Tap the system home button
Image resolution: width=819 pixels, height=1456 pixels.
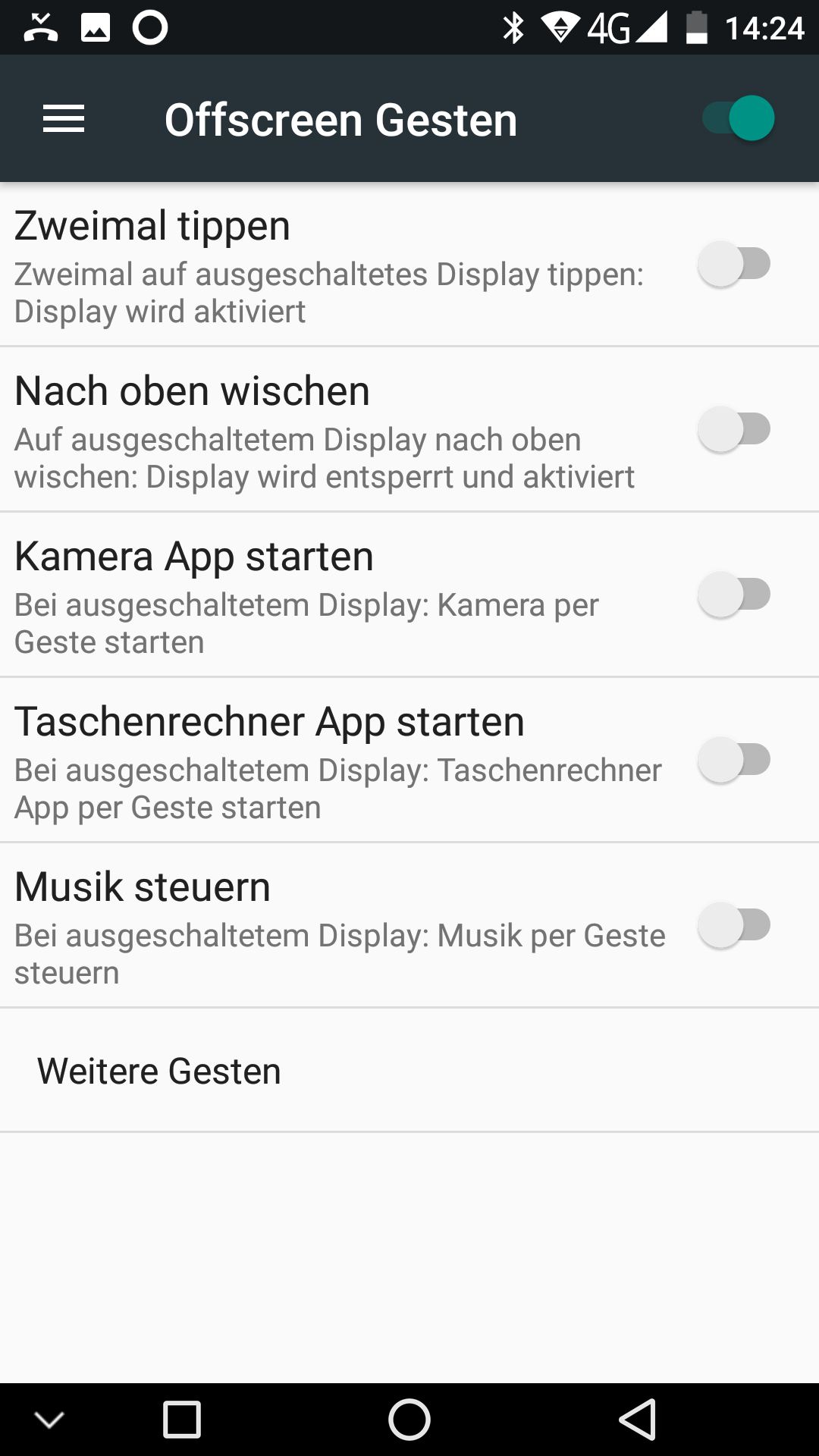409,1420
